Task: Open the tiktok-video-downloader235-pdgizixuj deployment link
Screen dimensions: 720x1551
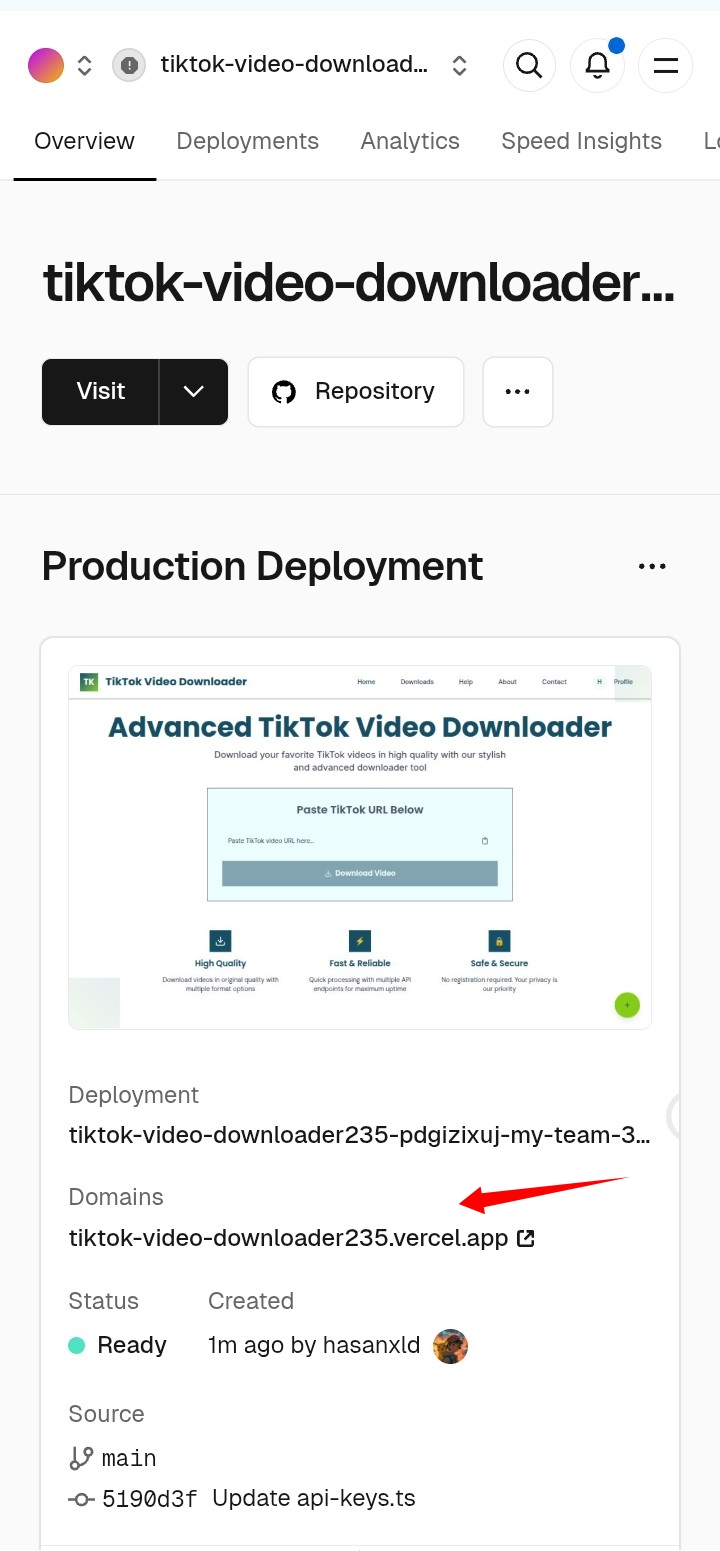Action: (359, 1135)
